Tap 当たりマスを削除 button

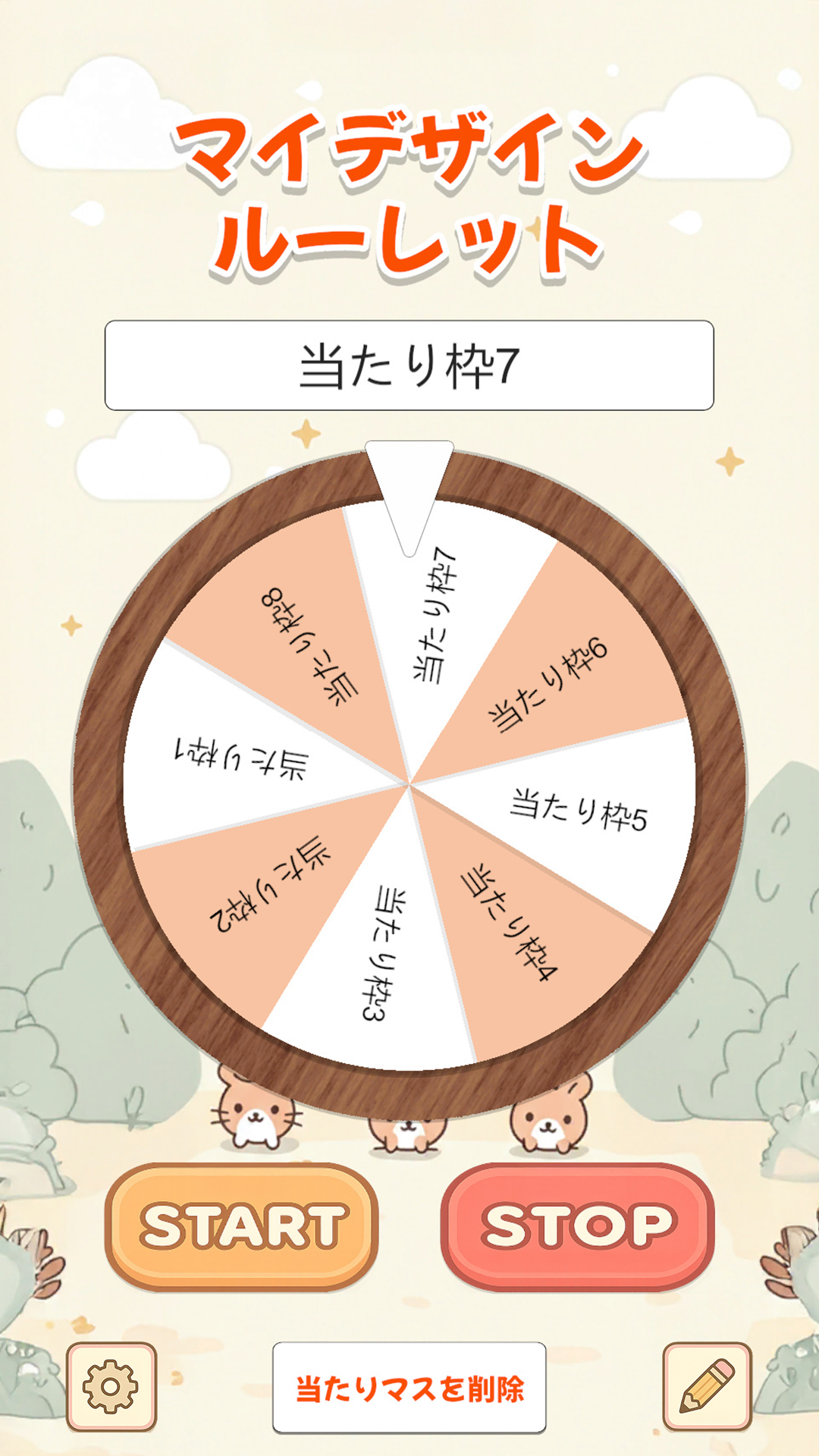click(x=409, y=1388)
